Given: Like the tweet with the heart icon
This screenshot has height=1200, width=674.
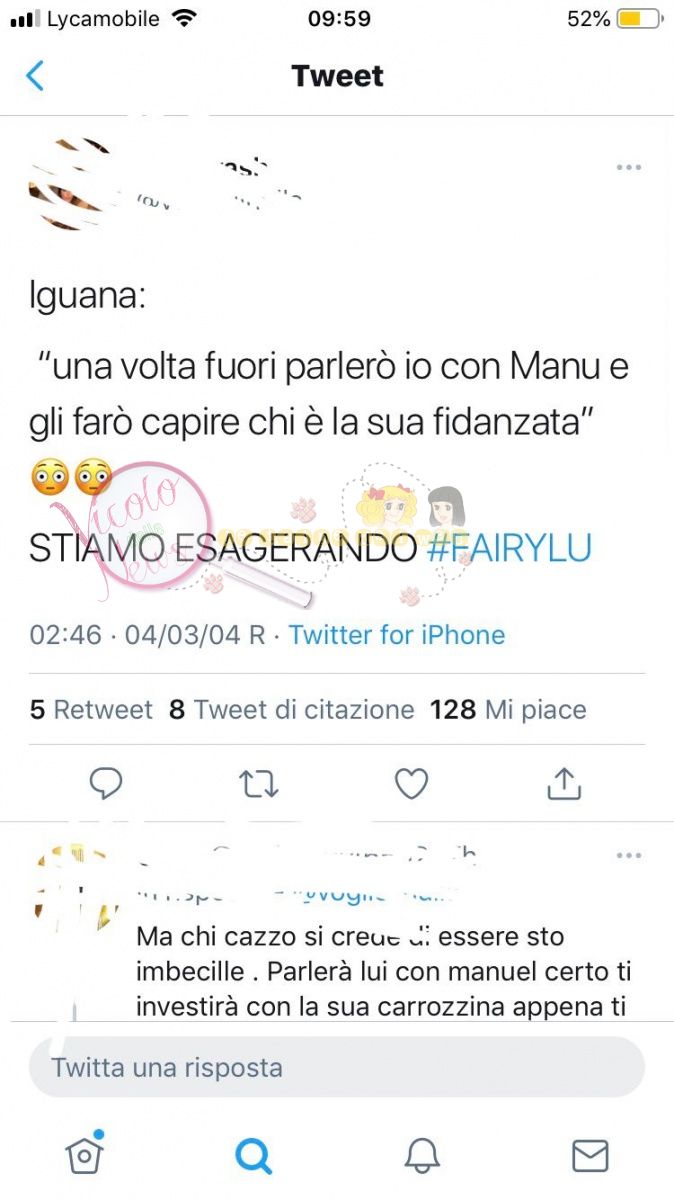Looking at the screenshot, I should pyautogui.click(x=411, y=784).
